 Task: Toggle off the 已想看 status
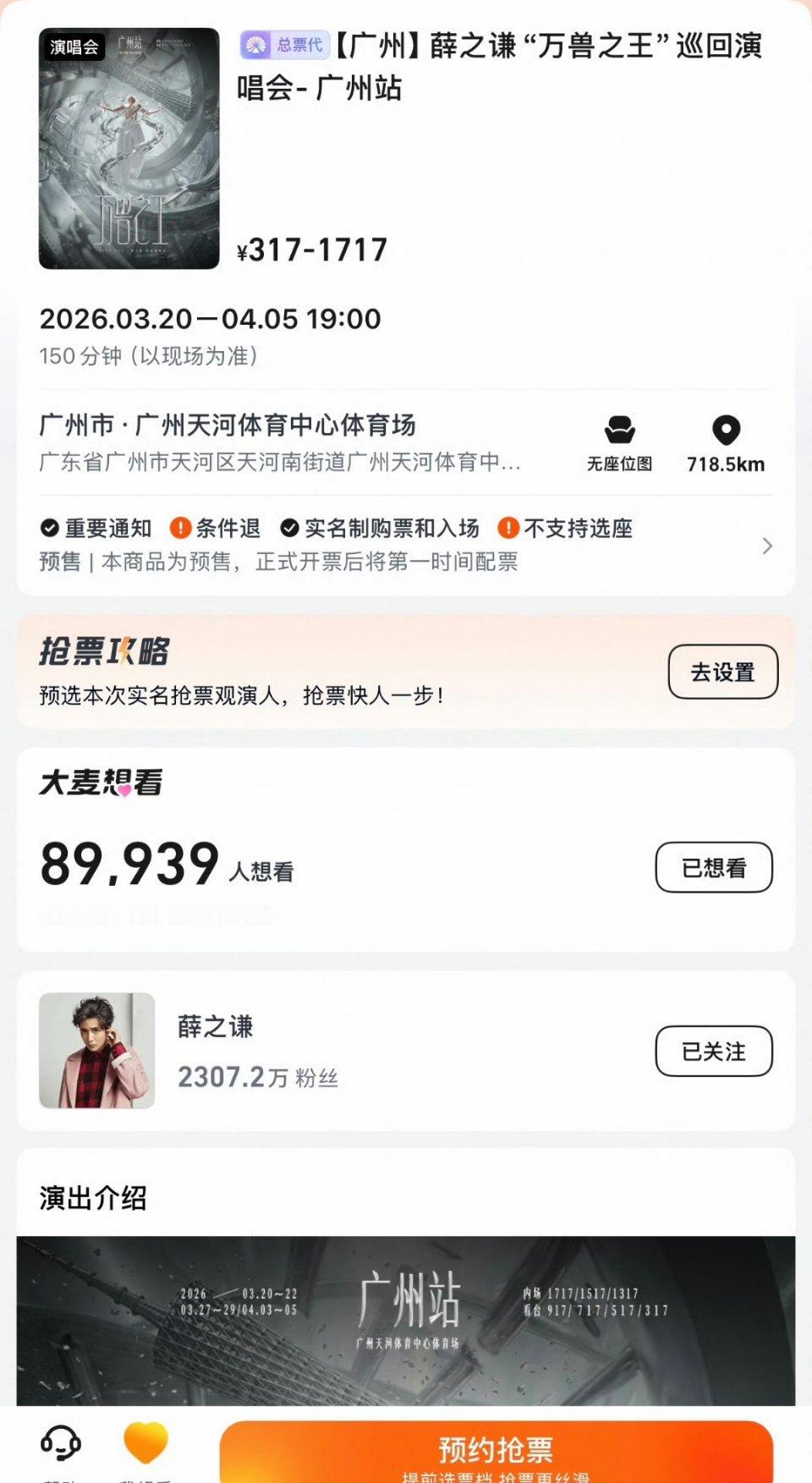713,867
